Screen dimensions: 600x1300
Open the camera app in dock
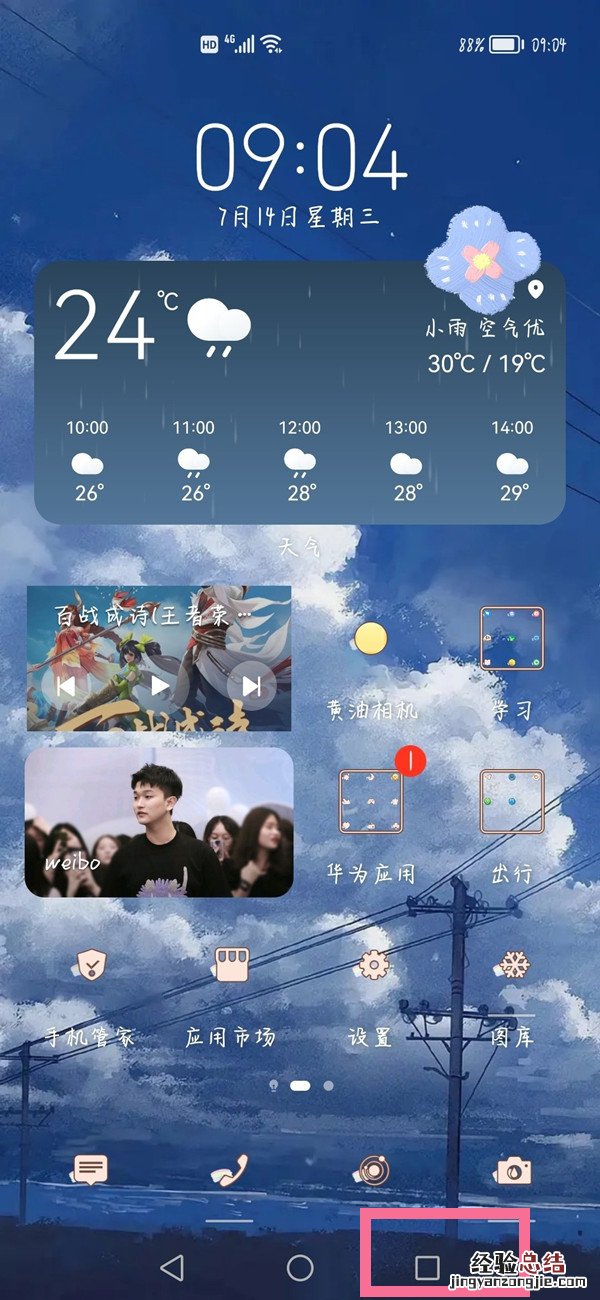[512, 1170]
